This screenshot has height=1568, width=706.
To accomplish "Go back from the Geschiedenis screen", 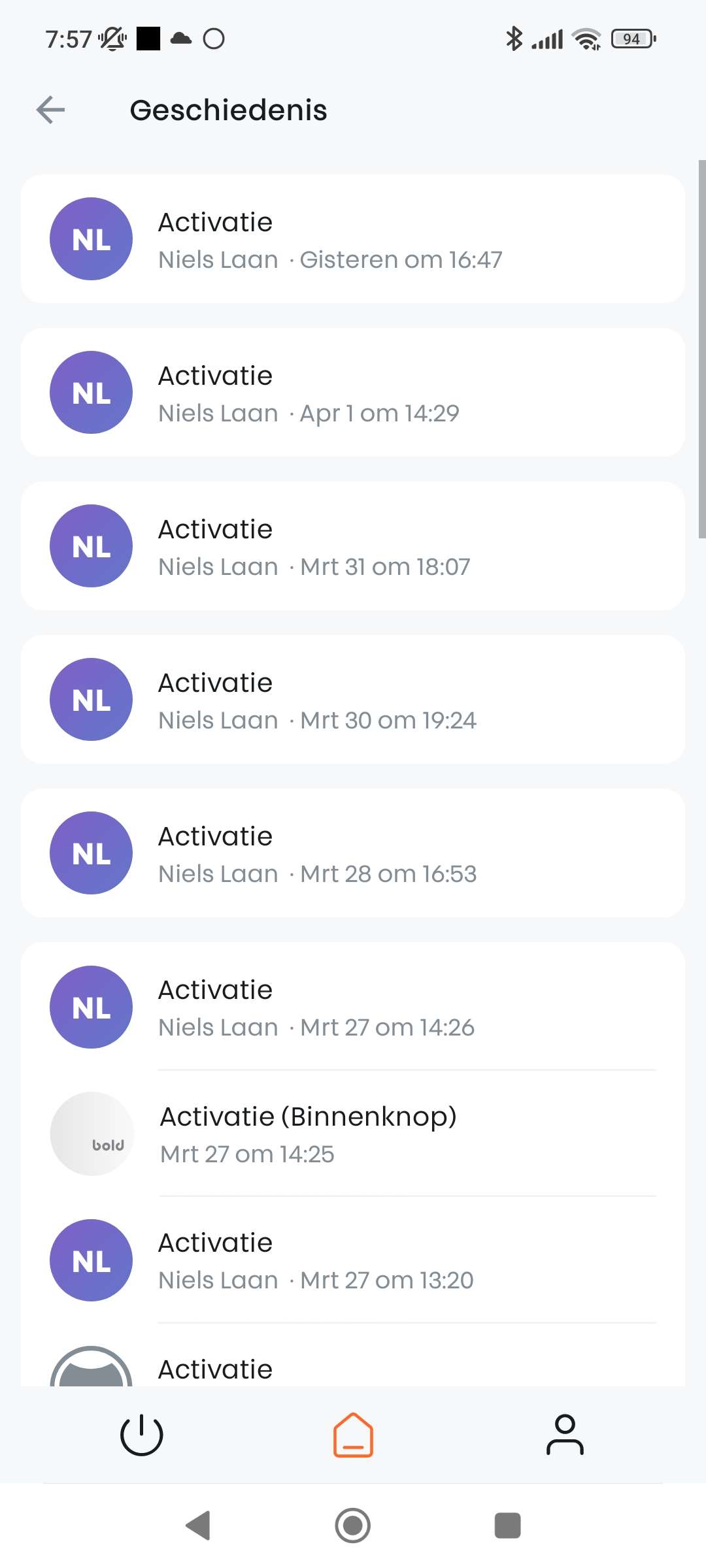I will tap(51, 110).
